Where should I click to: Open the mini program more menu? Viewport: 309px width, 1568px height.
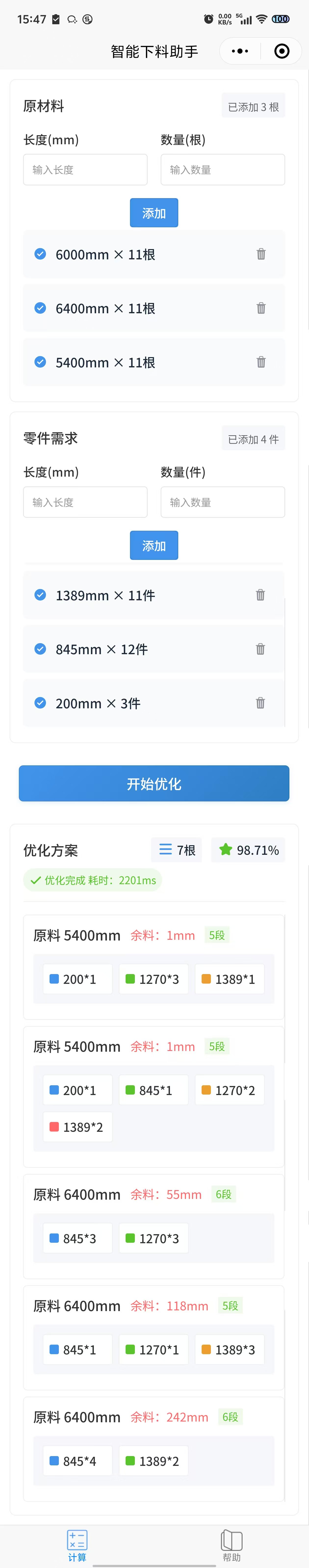(x=240, y=51)
